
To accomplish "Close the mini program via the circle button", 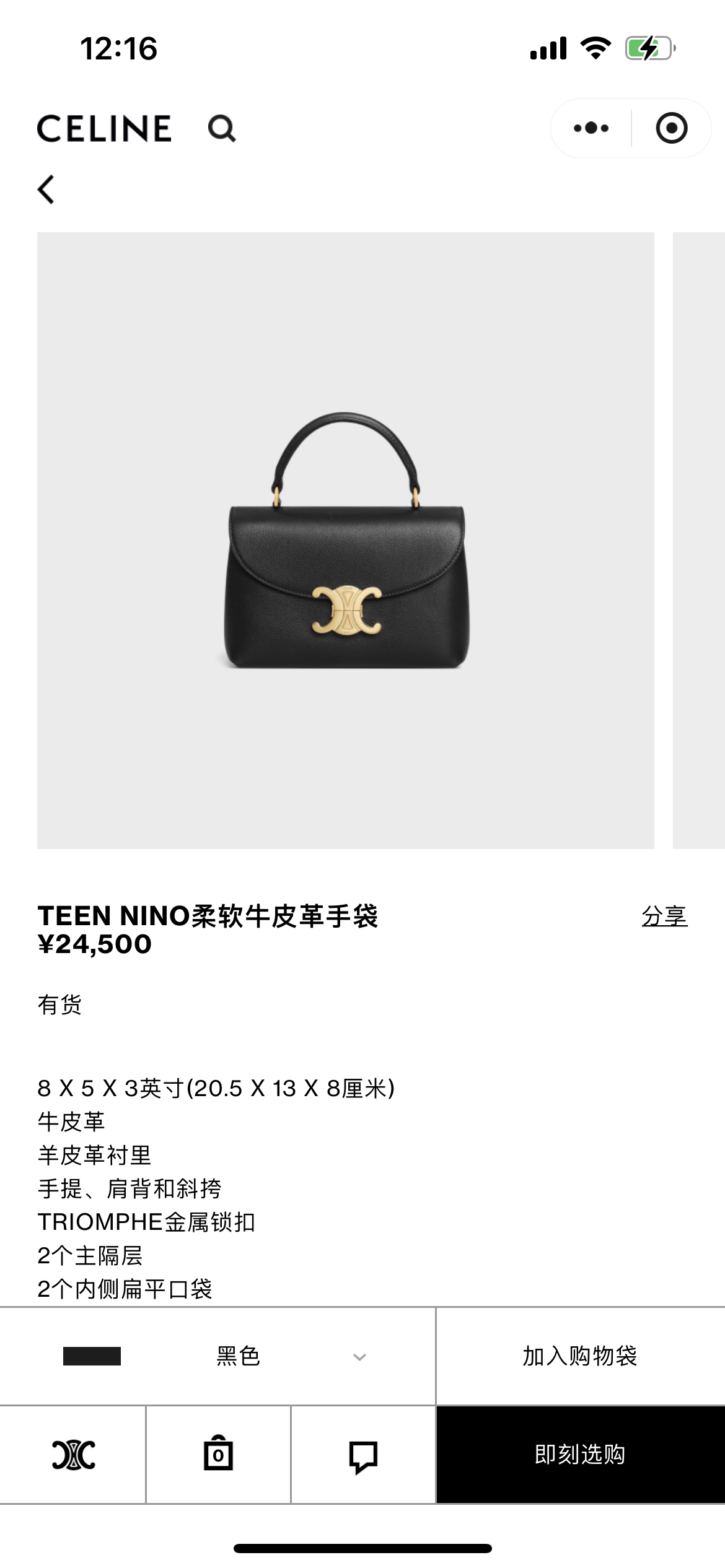I will (x=671, y=128).
